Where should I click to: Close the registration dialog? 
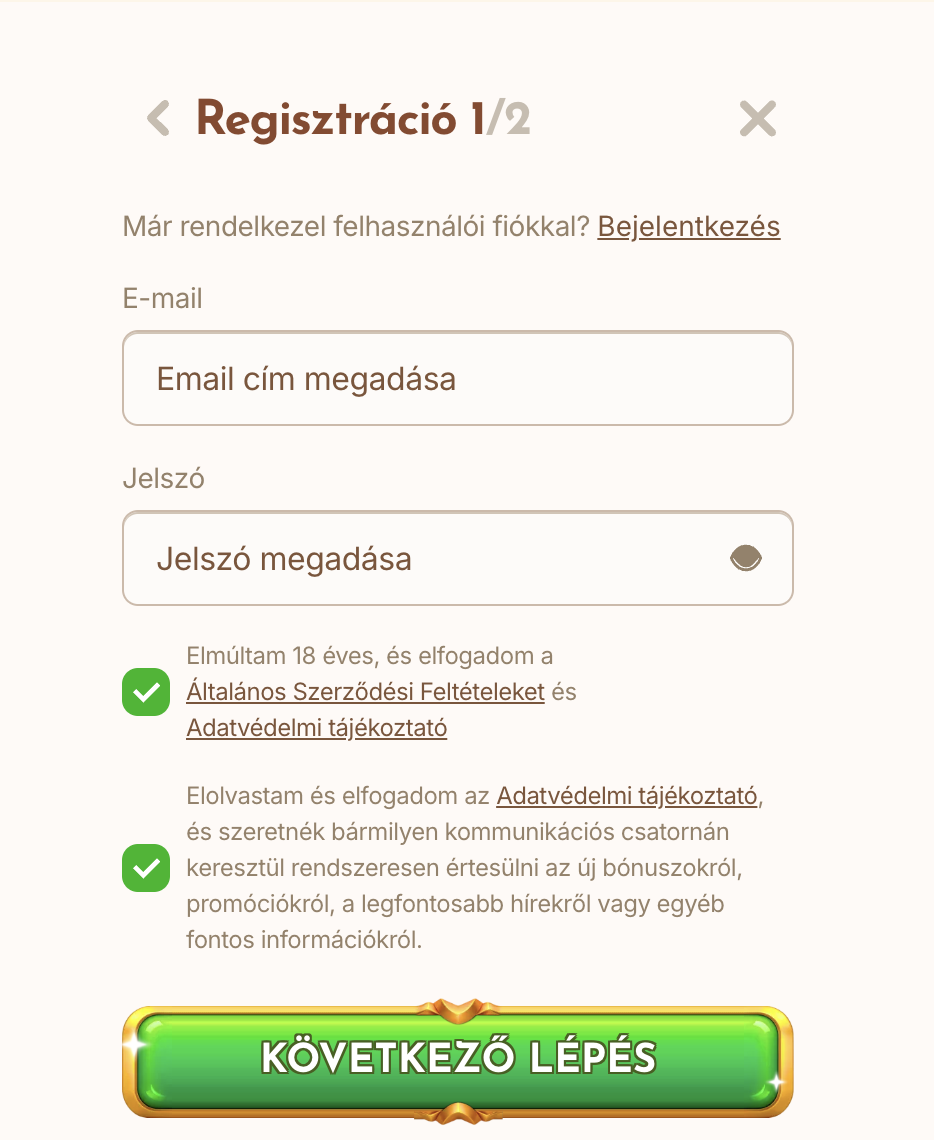coord(757,118)
